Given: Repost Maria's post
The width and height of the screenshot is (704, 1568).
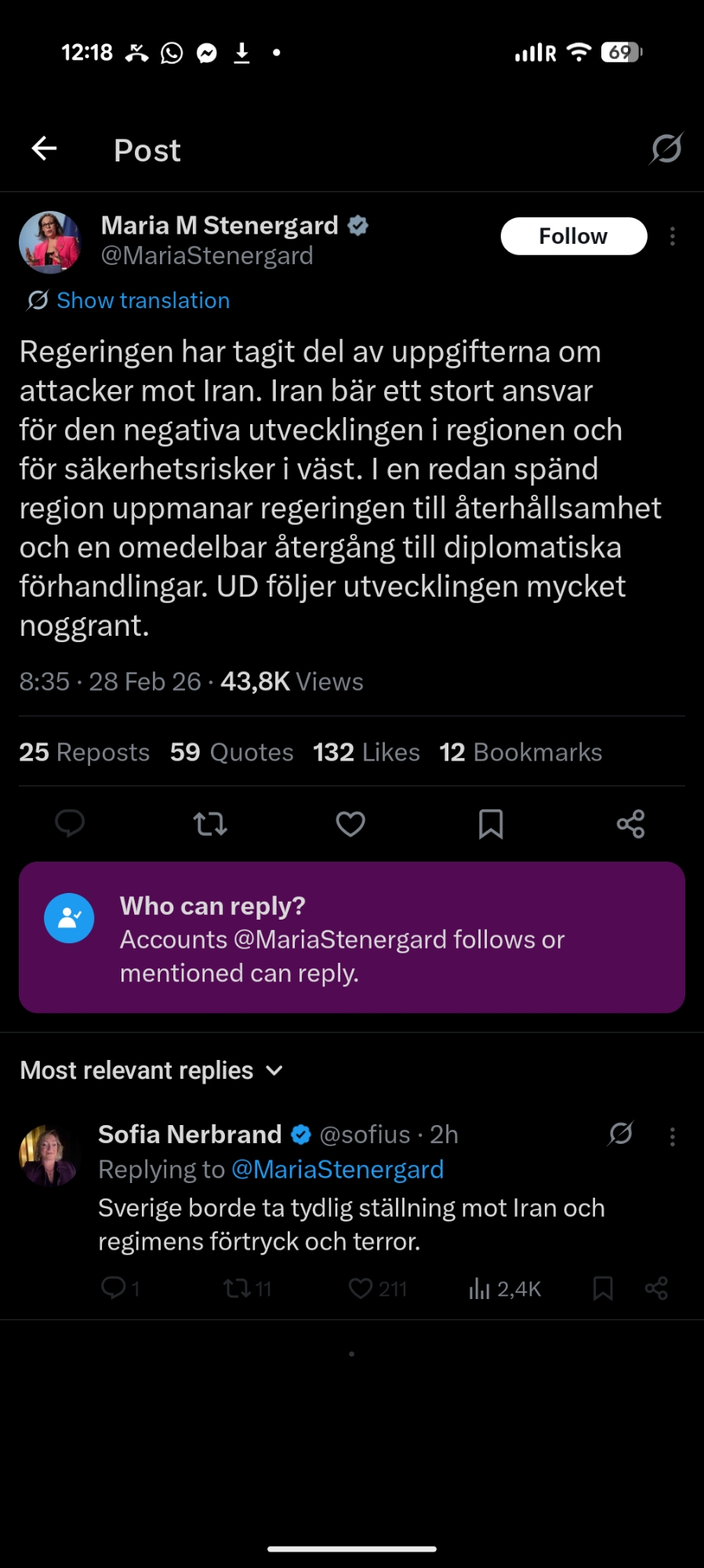Looking at the screenshot, I should coord(210,824).
